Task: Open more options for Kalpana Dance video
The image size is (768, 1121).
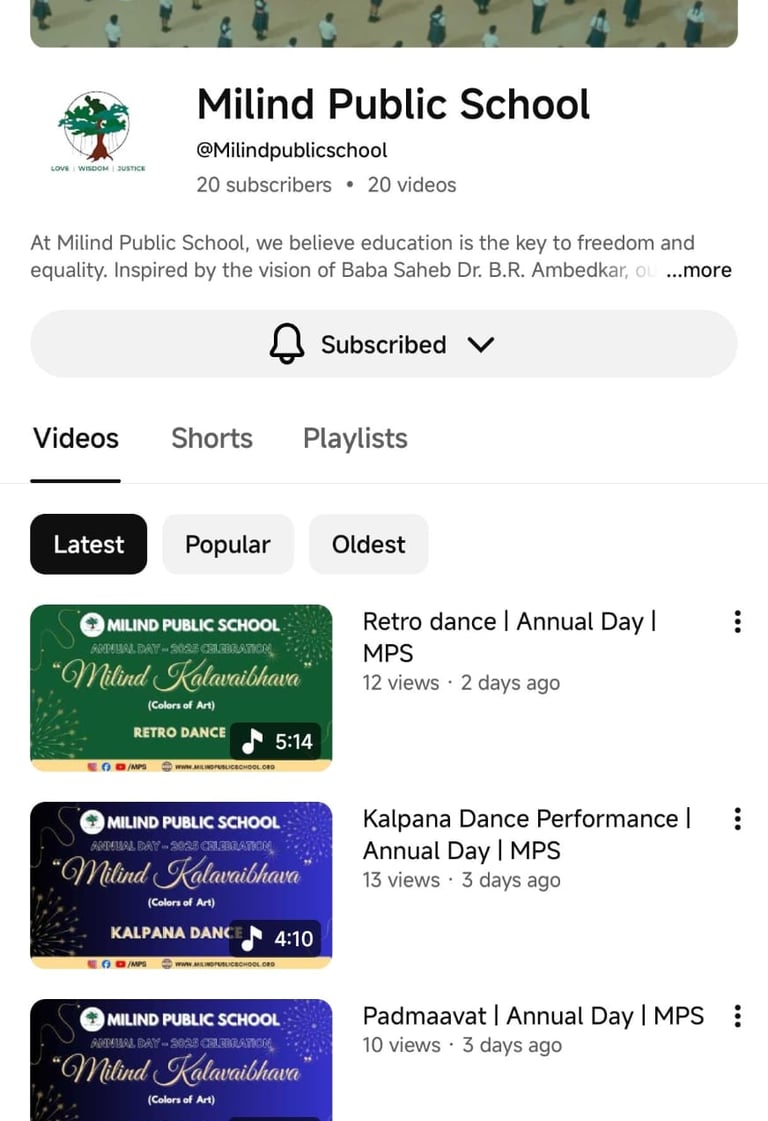Action: [x=737, y=819]
